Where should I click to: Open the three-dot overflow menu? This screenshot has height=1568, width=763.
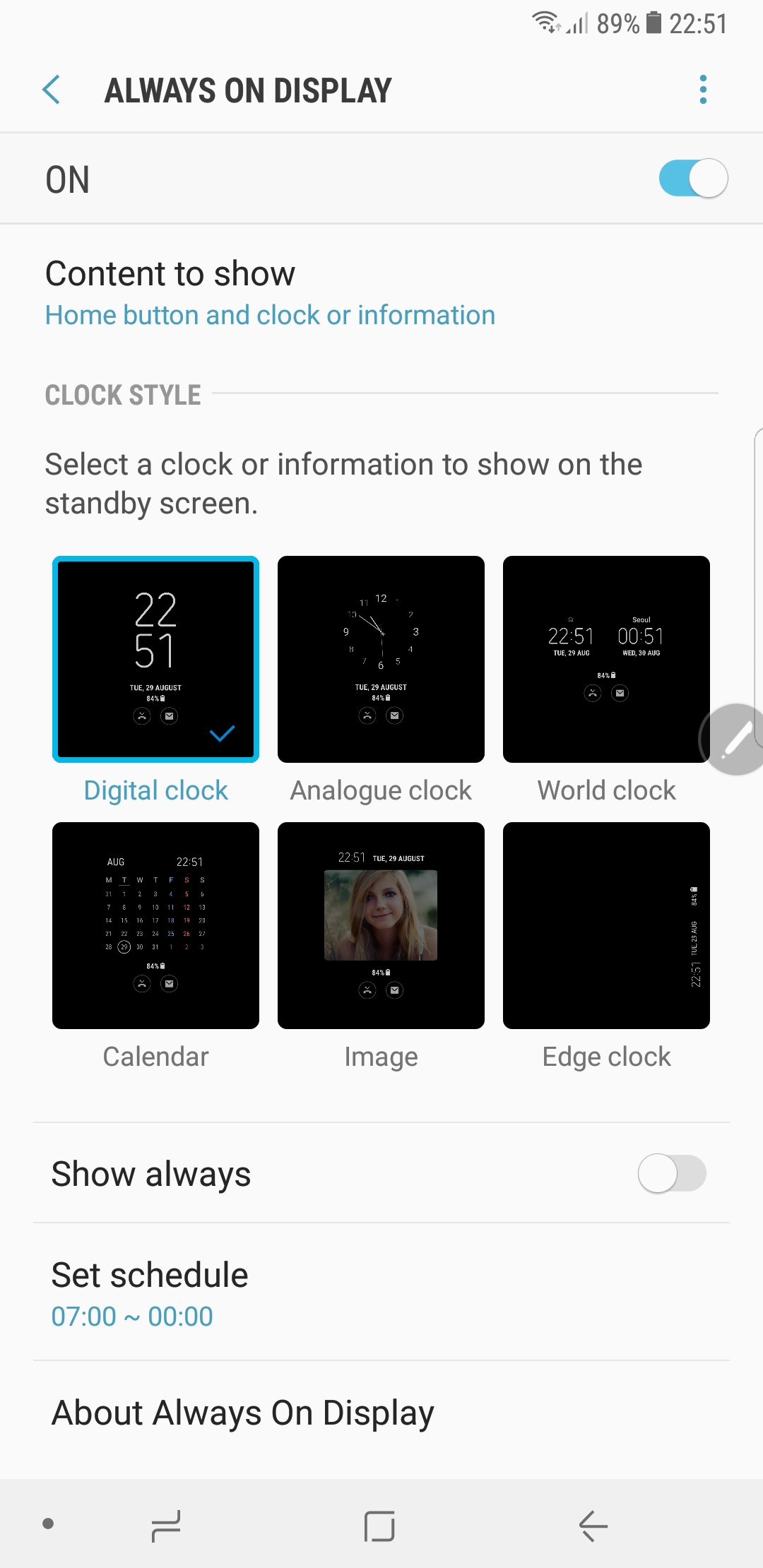702,90
